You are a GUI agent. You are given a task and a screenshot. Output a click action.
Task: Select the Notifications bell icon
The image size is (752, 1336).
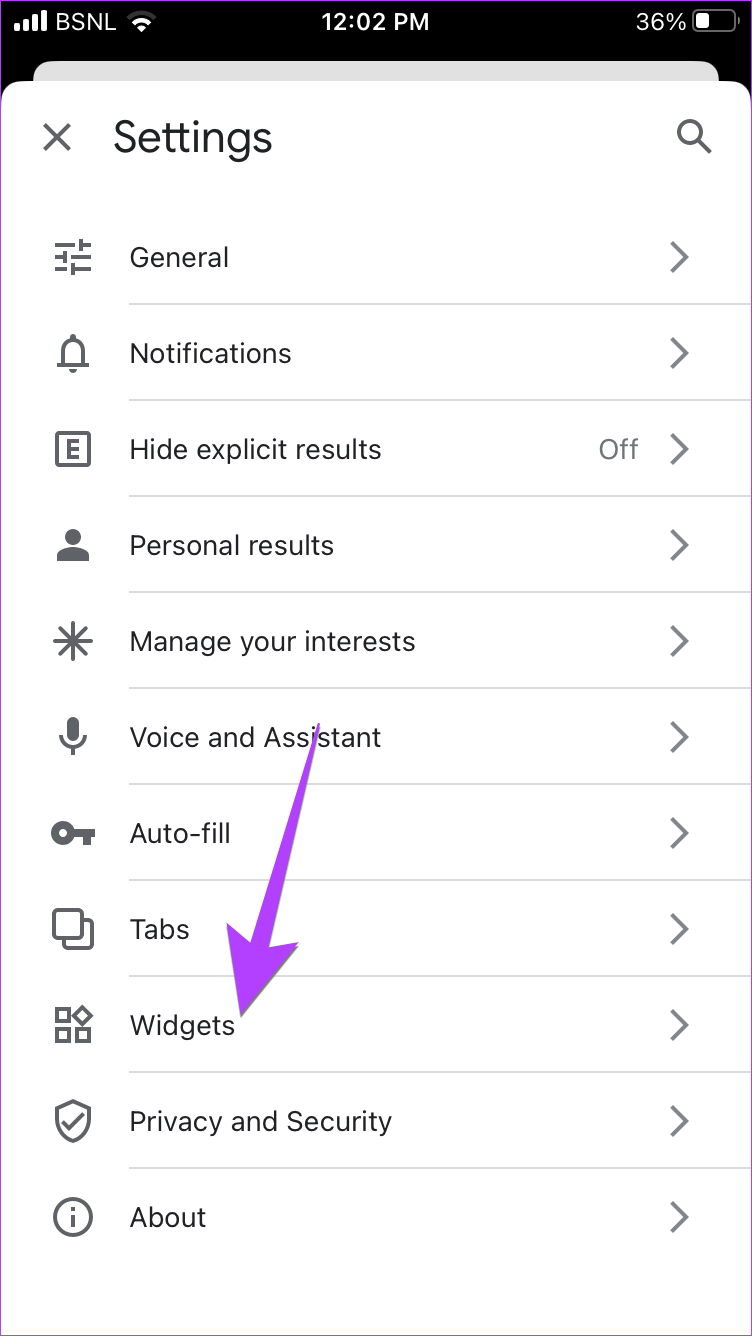tap(72, 353)
